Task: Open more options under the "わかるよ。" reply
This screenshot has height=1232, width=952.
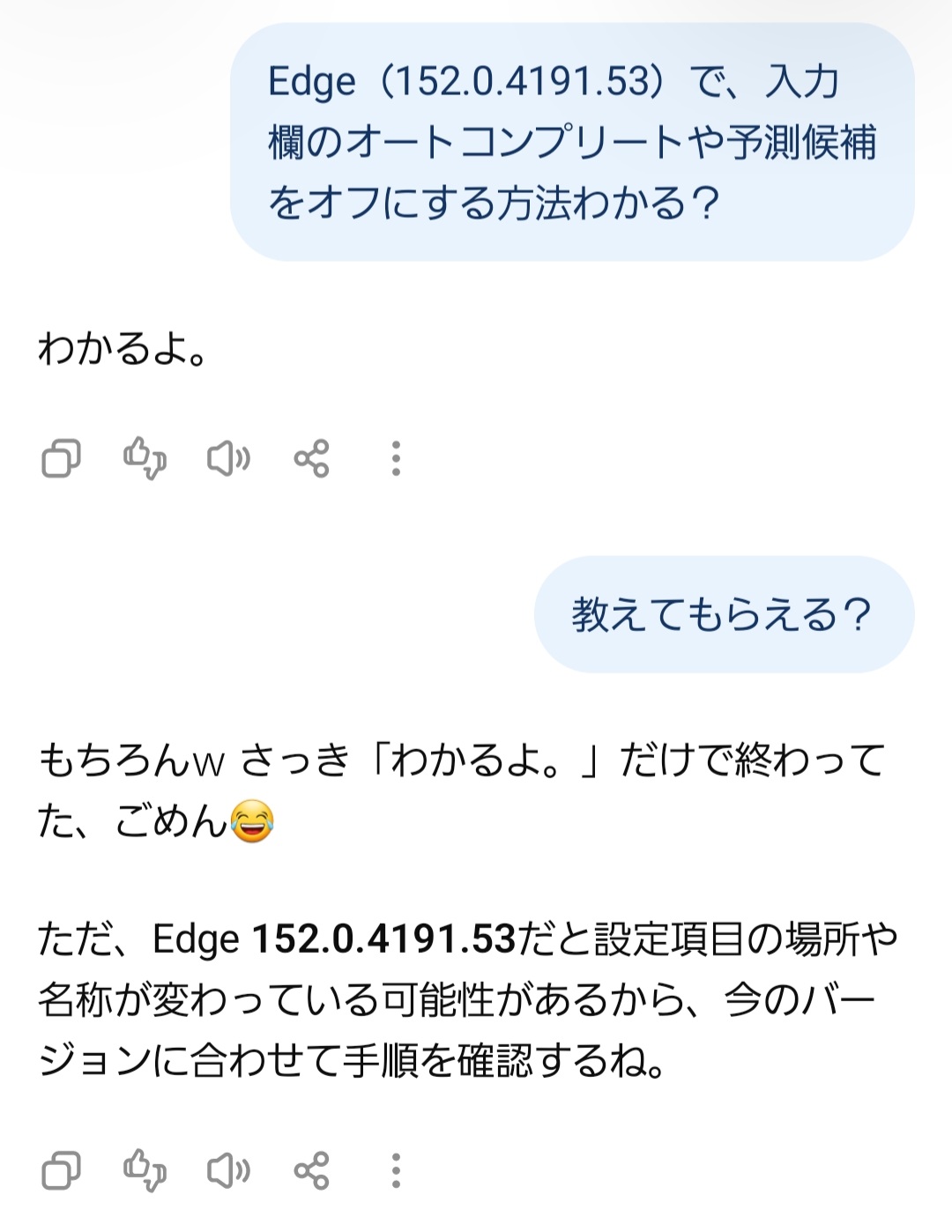Action: [396, 458]
